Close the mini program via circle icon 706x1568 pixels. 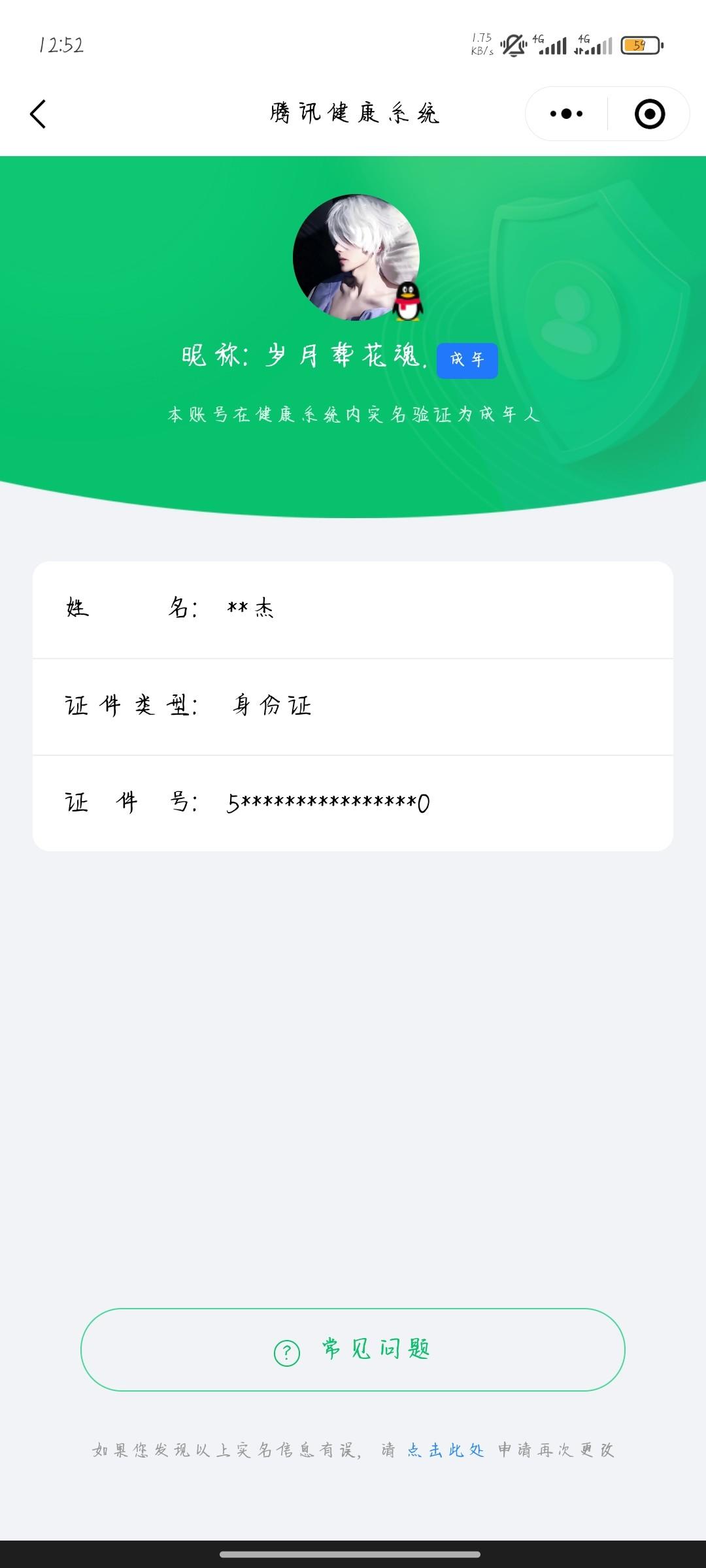coord(649,114)
